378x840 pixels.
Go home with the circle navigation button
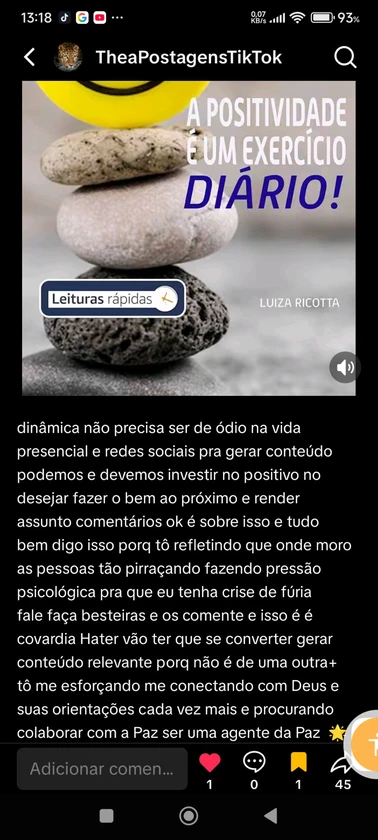[188, 816]
